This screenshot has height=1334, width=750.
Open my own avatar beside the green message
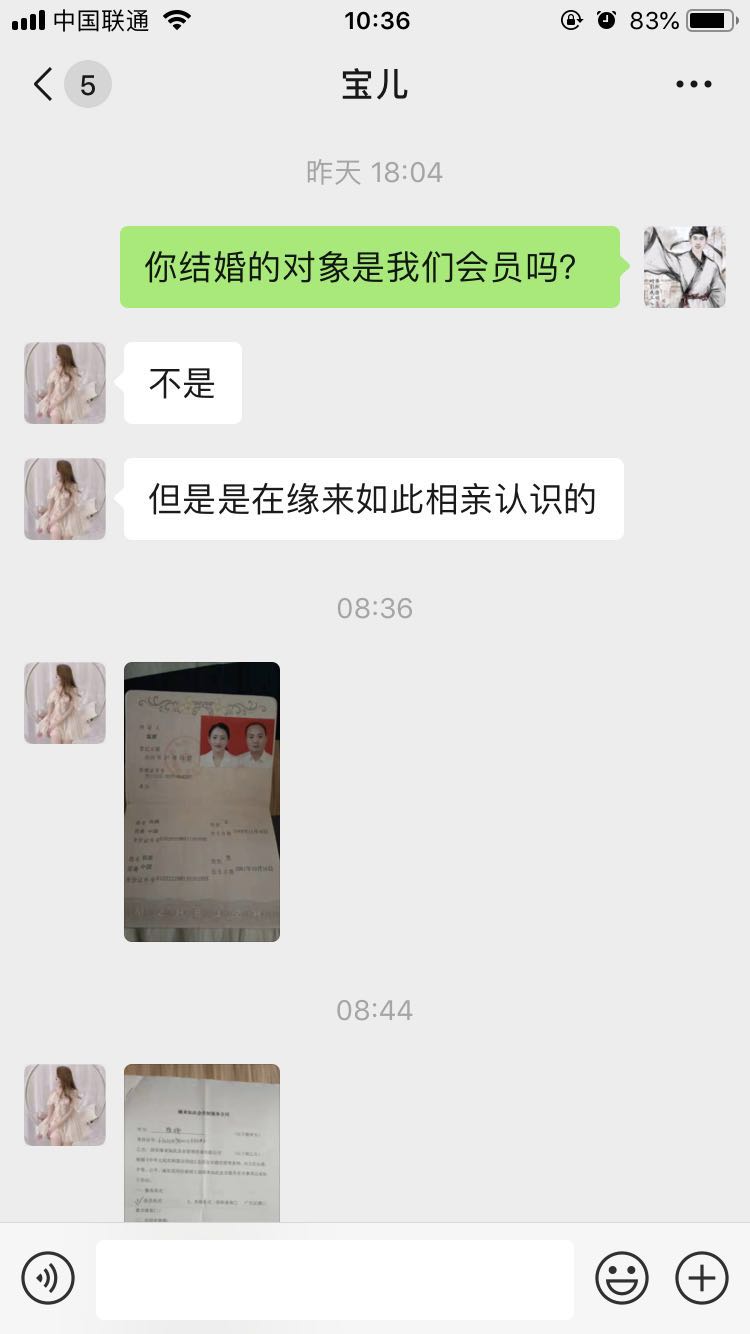[x=685, y=267]
